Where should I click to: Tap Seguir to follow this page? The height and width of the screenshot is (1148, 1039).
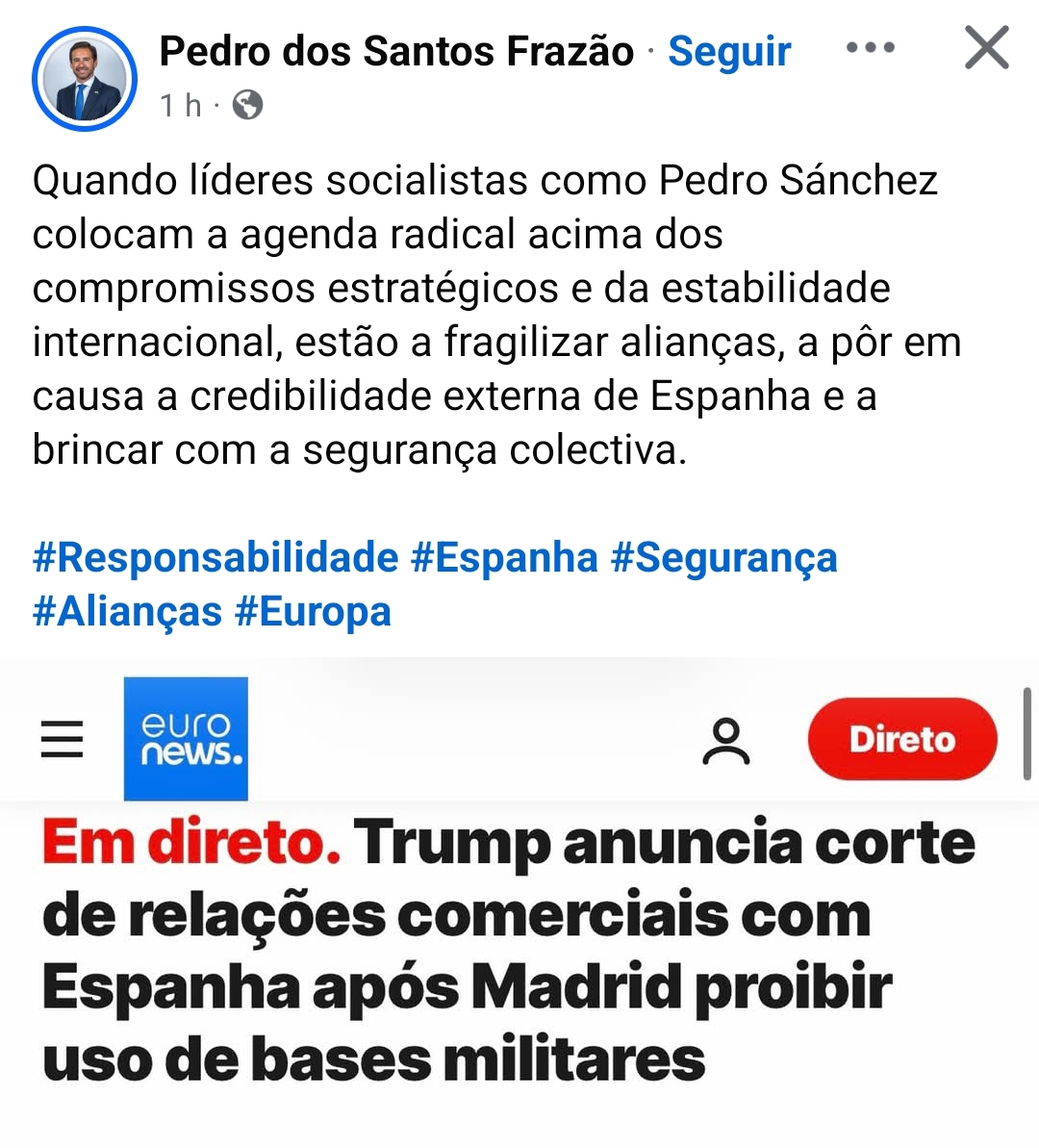tap(729, 51)
